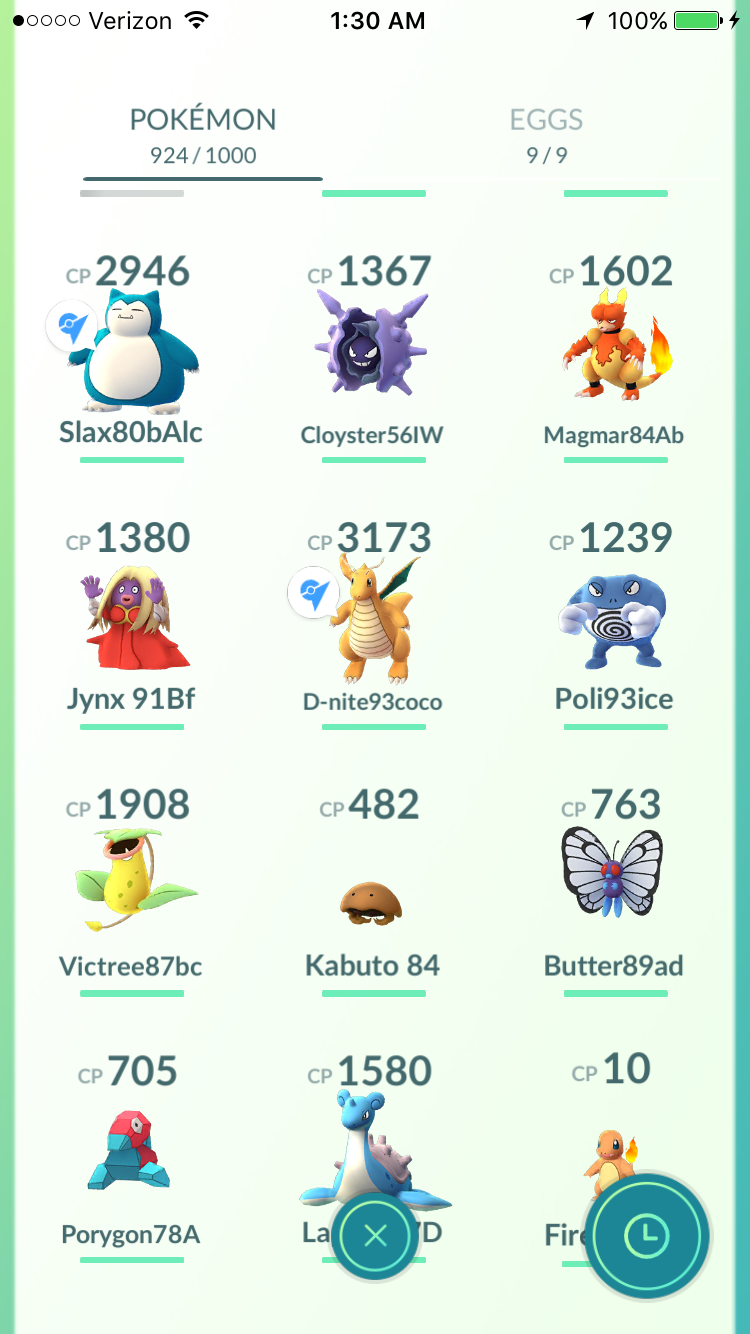Select the Pokémon tab
This screenshot has height=1334, width=750.
coord(203,135)
